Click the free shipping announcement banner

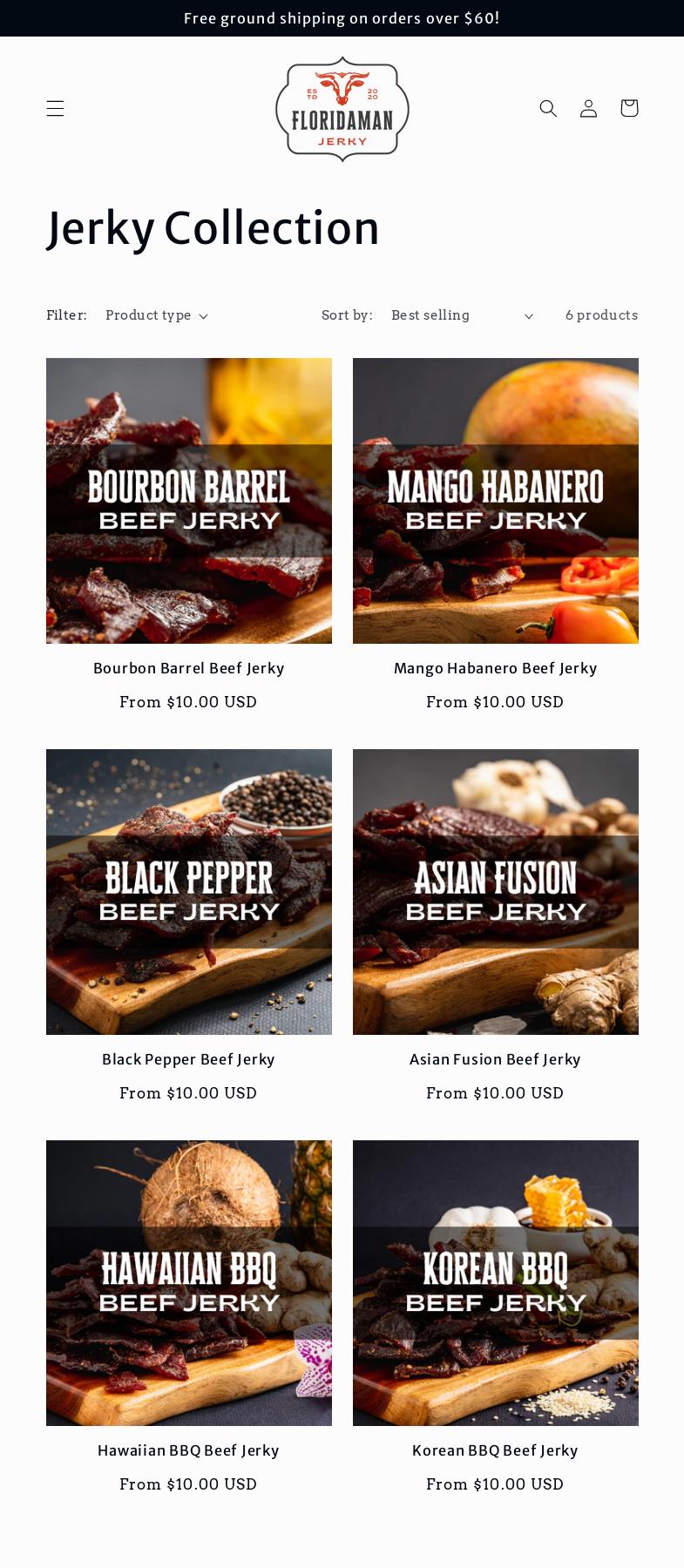(342, 18)
